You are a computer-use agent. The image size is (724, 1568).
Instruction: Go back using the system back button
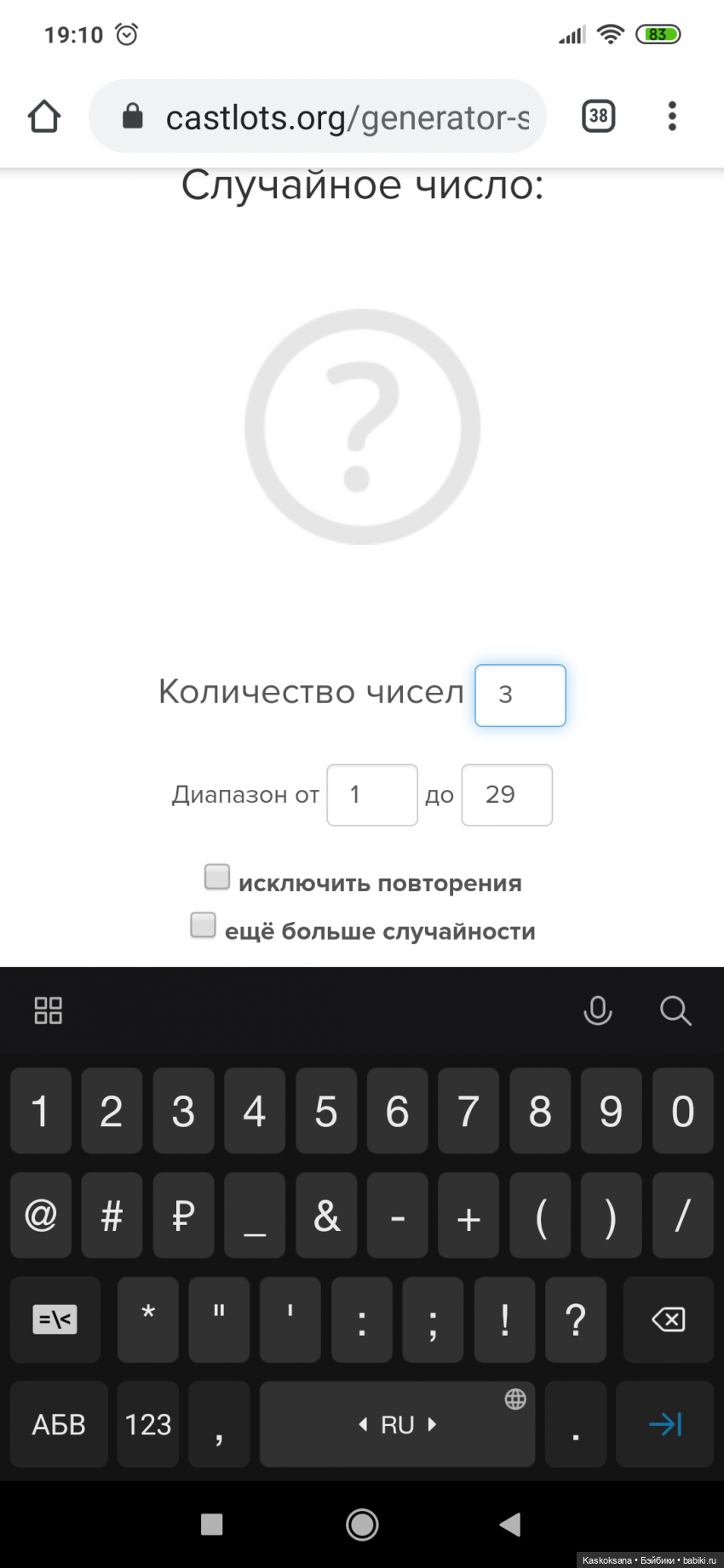509,1525
